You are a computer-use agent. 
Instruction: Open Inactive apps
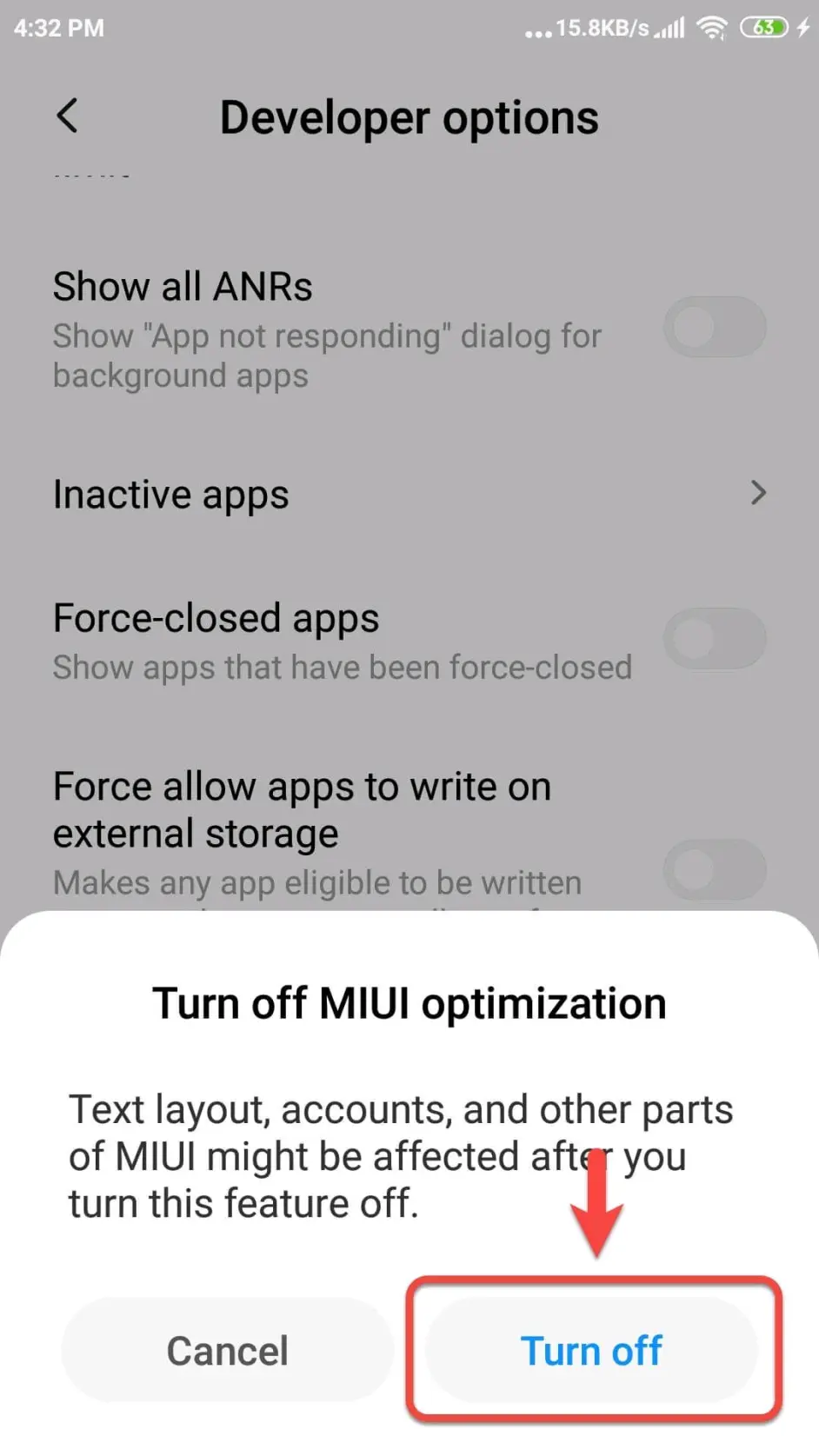click(409, 494)
